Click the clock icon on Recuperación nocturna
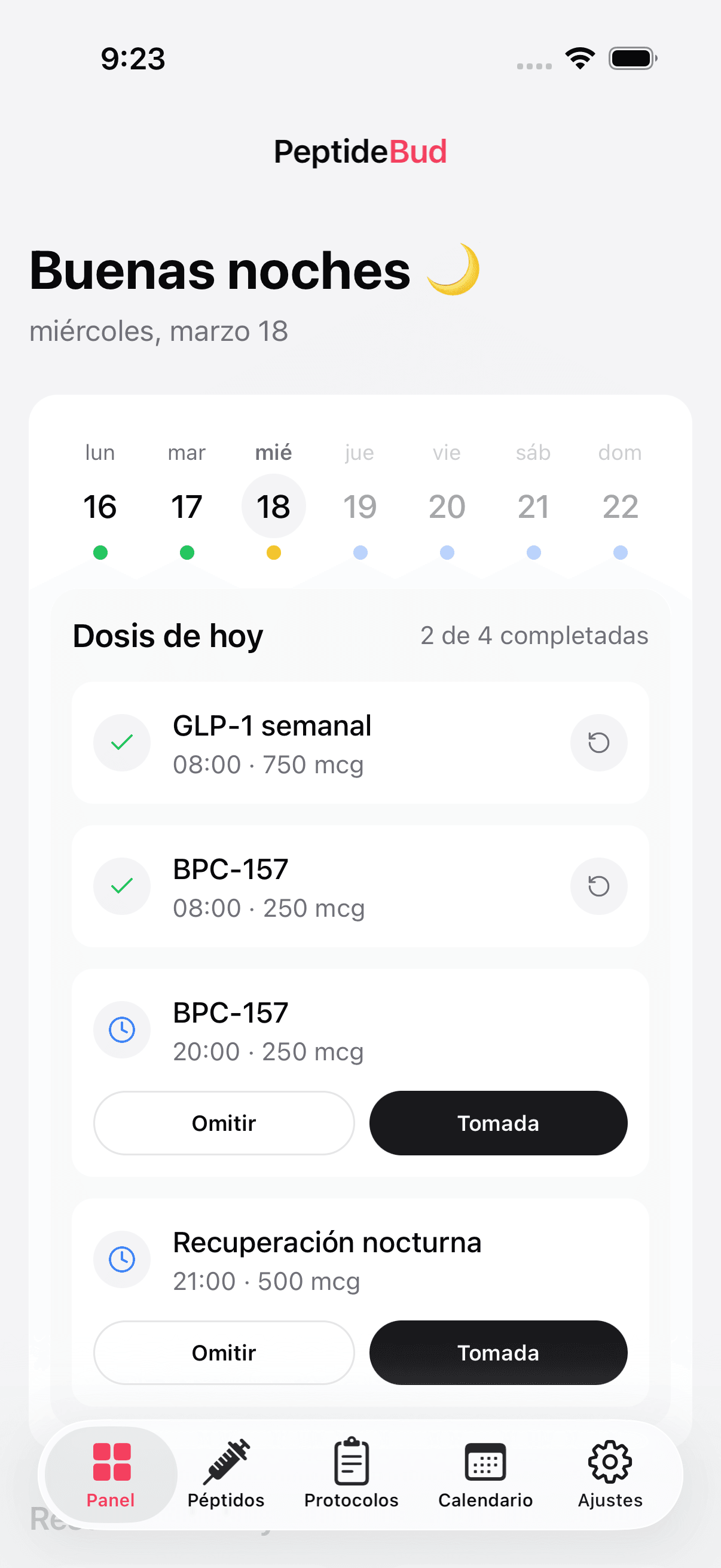 [x=122, y=1259]
